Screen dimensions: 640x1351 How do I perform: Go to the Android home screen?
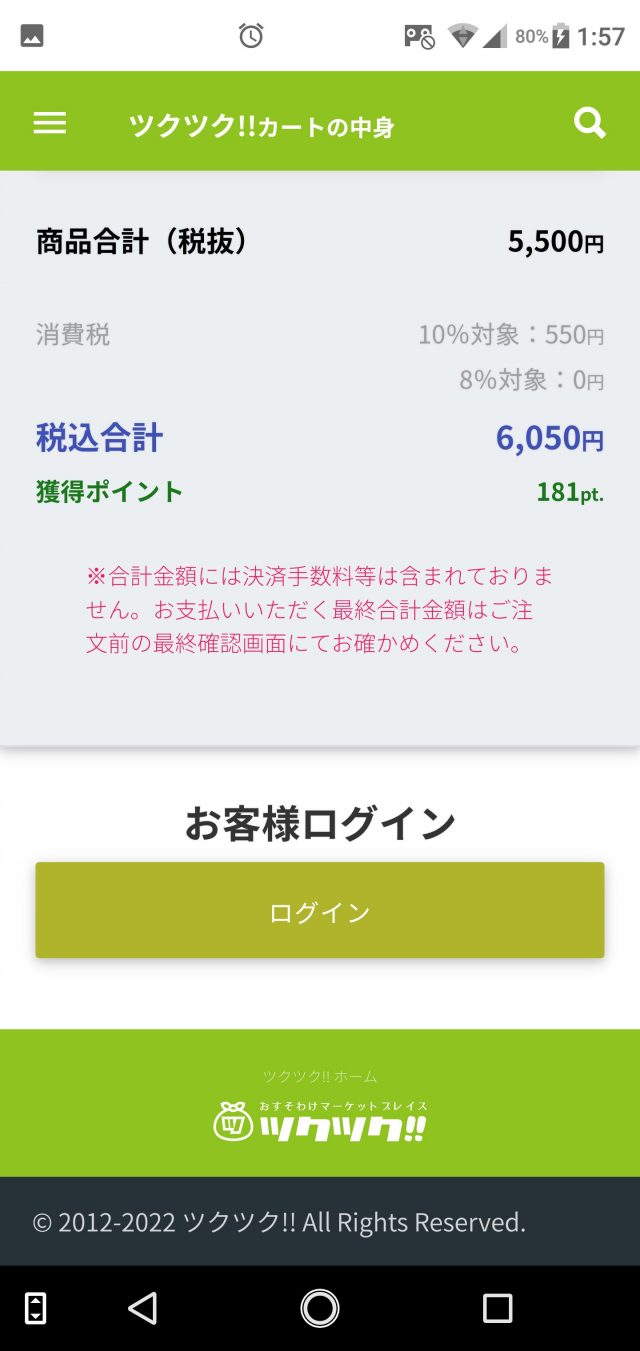[x=320, y=1308]
